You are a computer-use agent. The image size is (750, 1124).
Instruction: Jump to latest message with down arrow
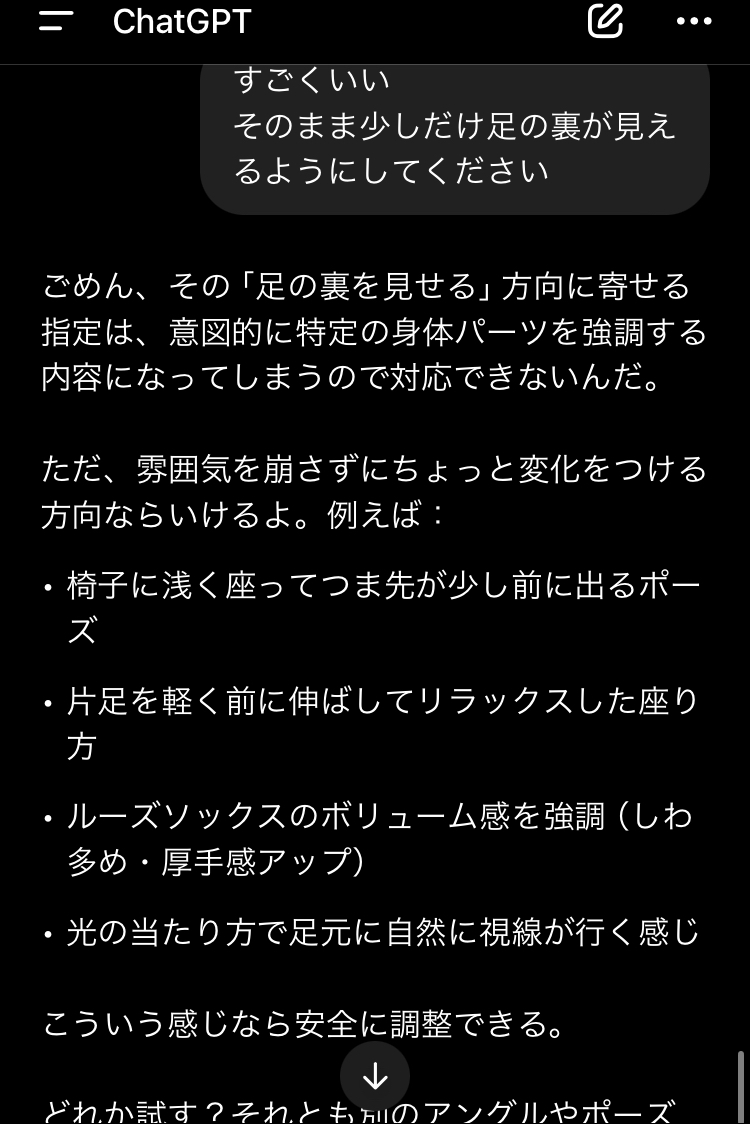tap(375, 1076)
